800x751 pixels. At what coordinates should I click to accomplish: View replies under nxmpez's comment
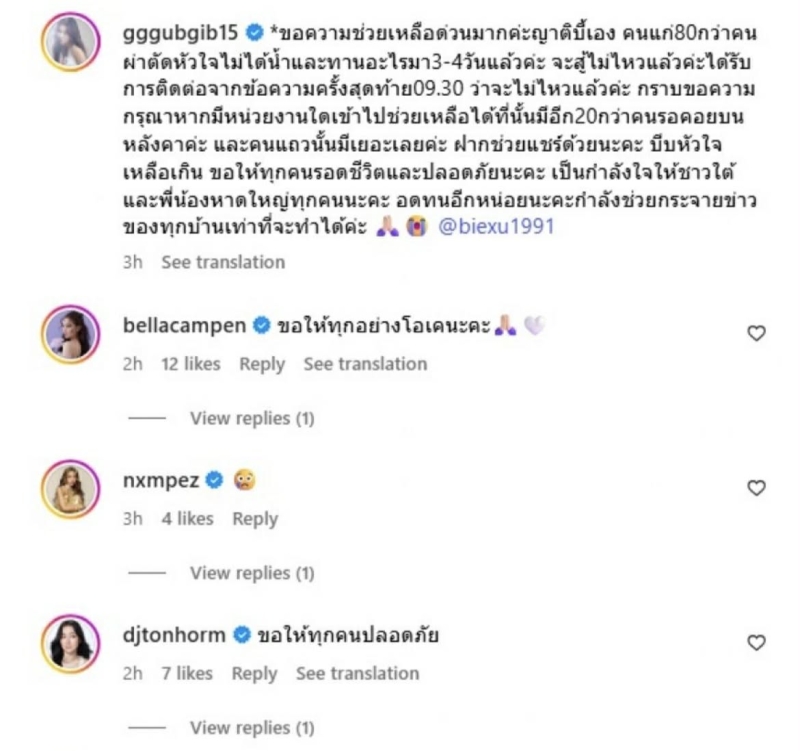point(252,573)
